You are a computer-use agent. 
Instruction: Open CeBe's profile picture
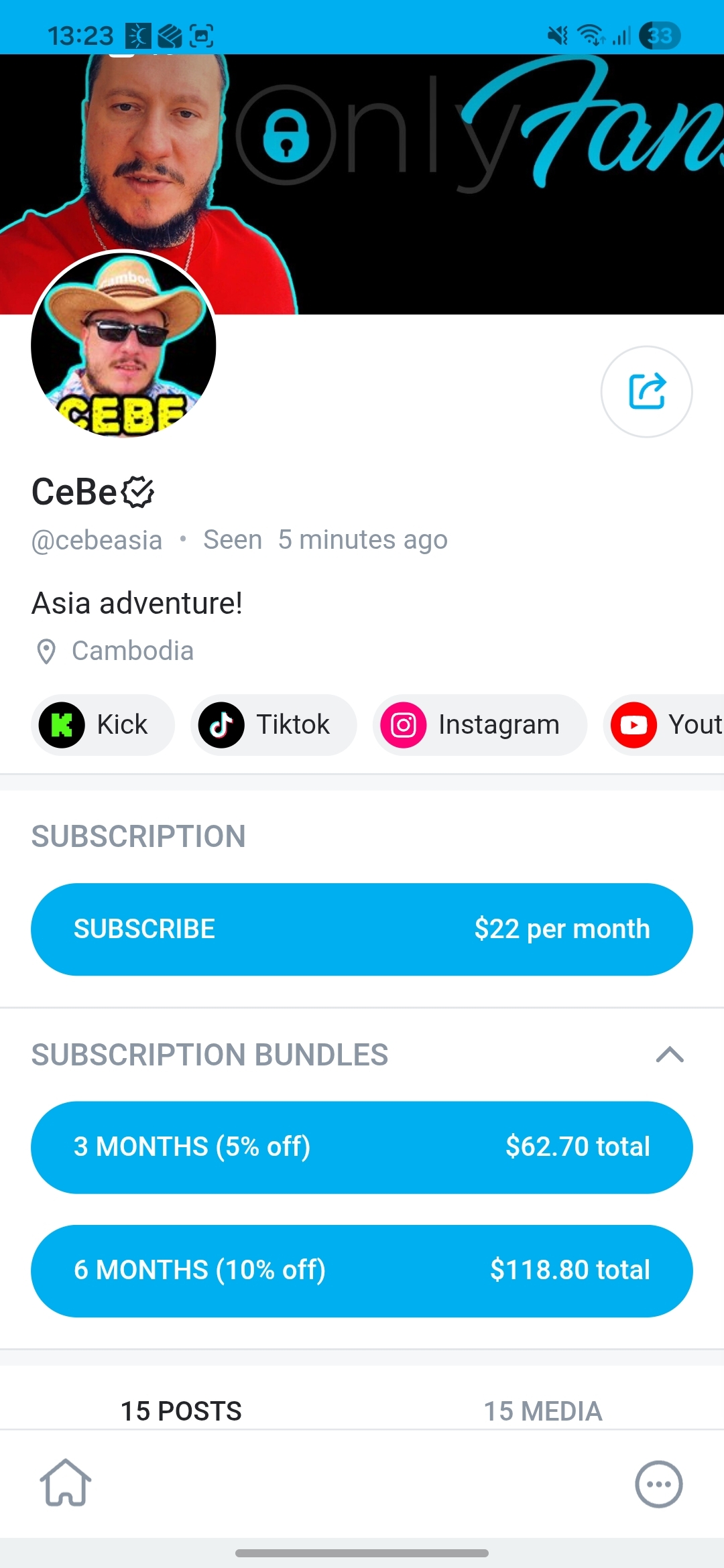[x=124, y=344]
